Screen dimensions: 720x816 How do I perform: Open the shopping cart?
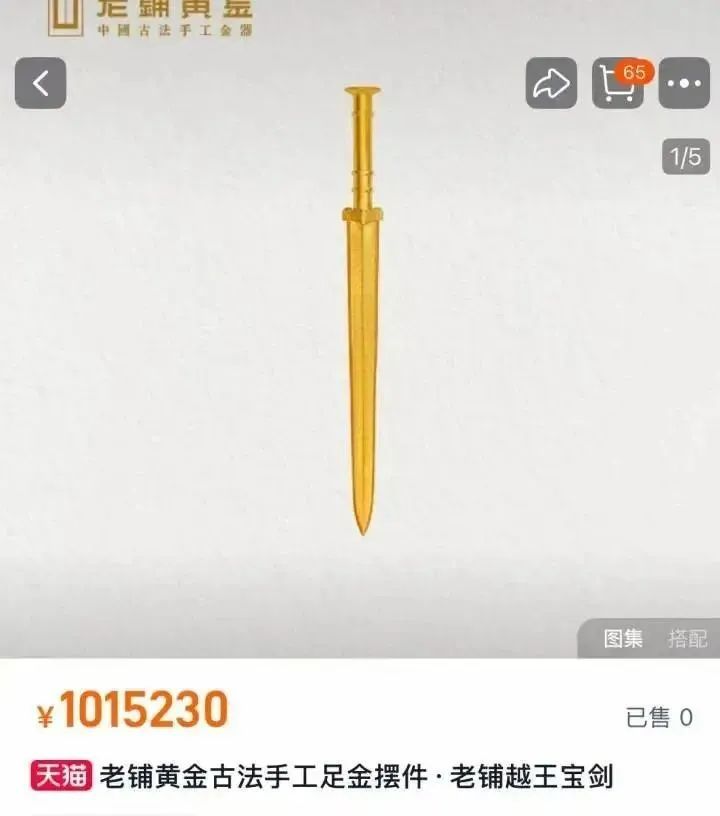tap(617, 84)
